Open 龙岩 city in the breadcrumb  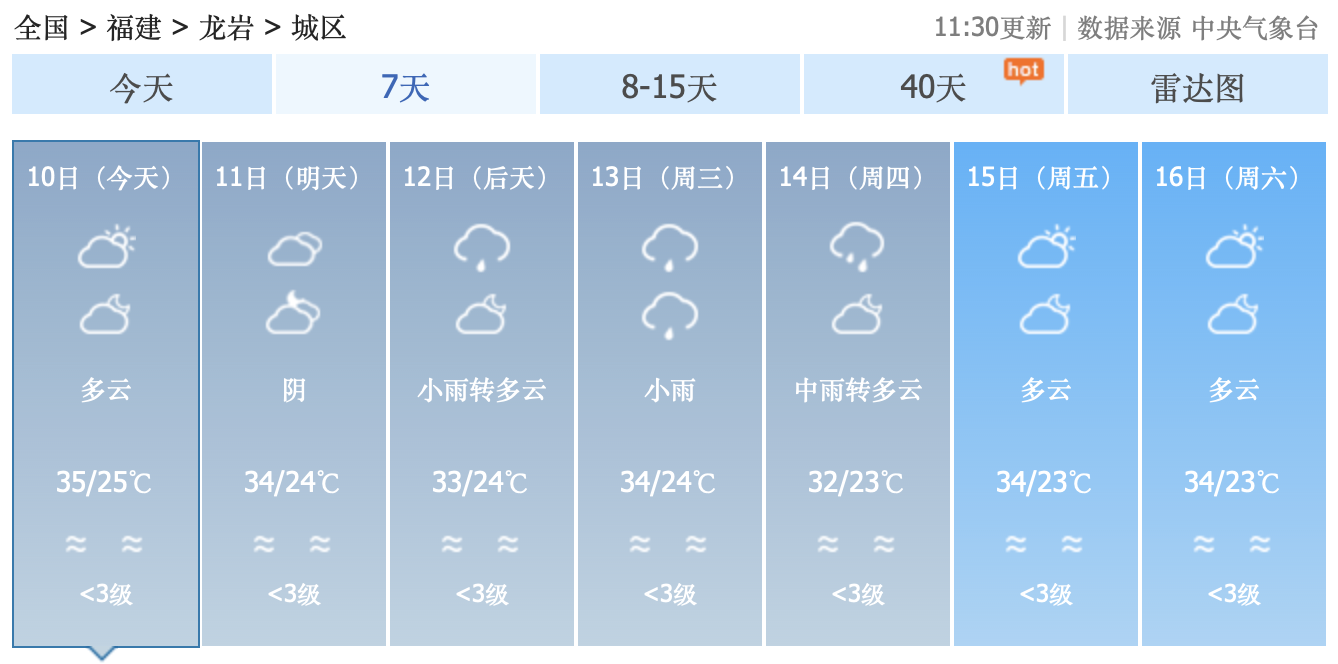(225, 27)
